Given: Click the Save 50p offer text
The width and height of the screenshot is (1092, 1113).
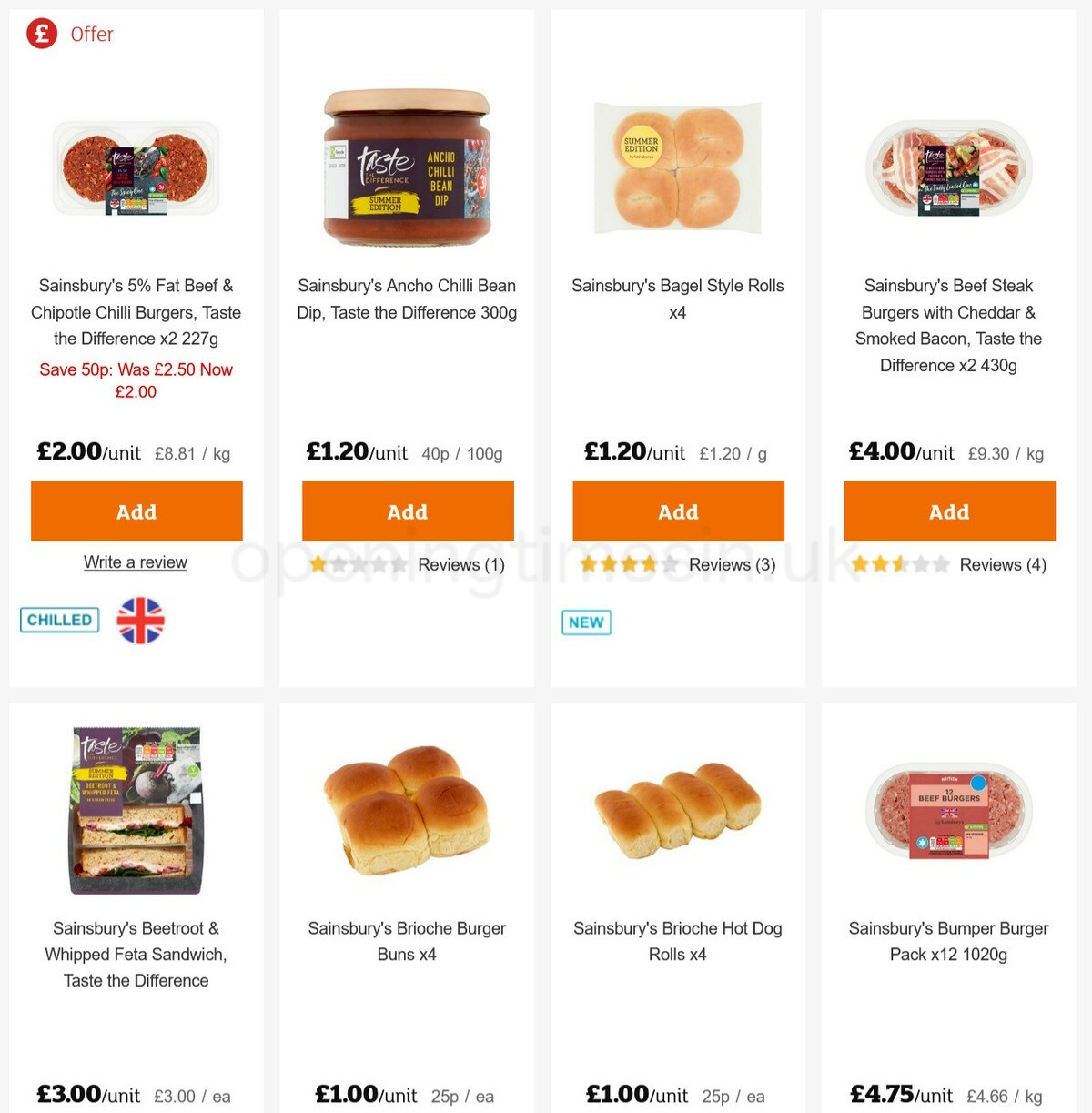Looking at the screenshot, I should (x=136, y=380).
